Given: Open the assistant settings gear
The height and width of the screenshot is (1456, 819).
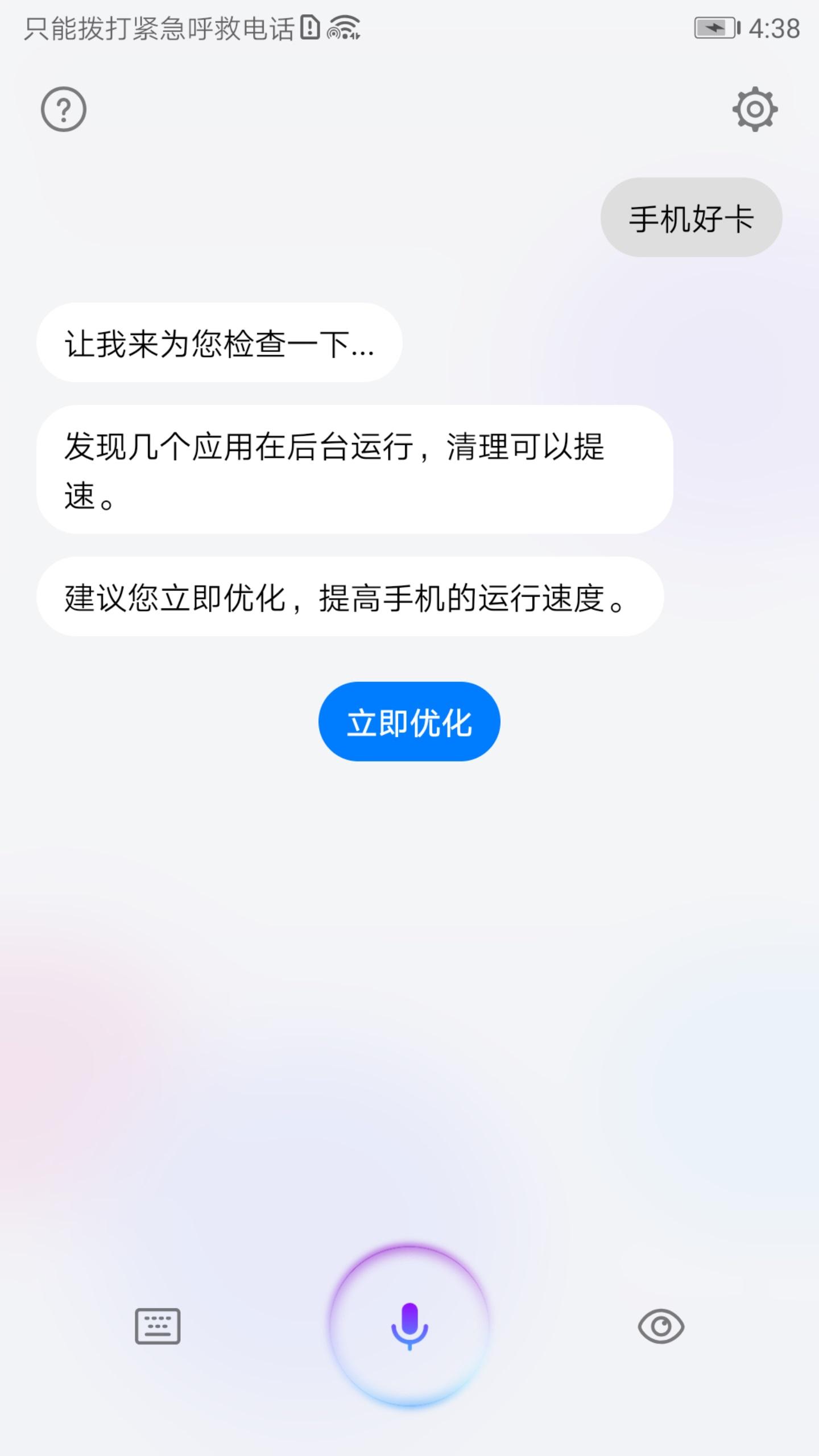Looking at the screenshot, I should tap(755, 109).
